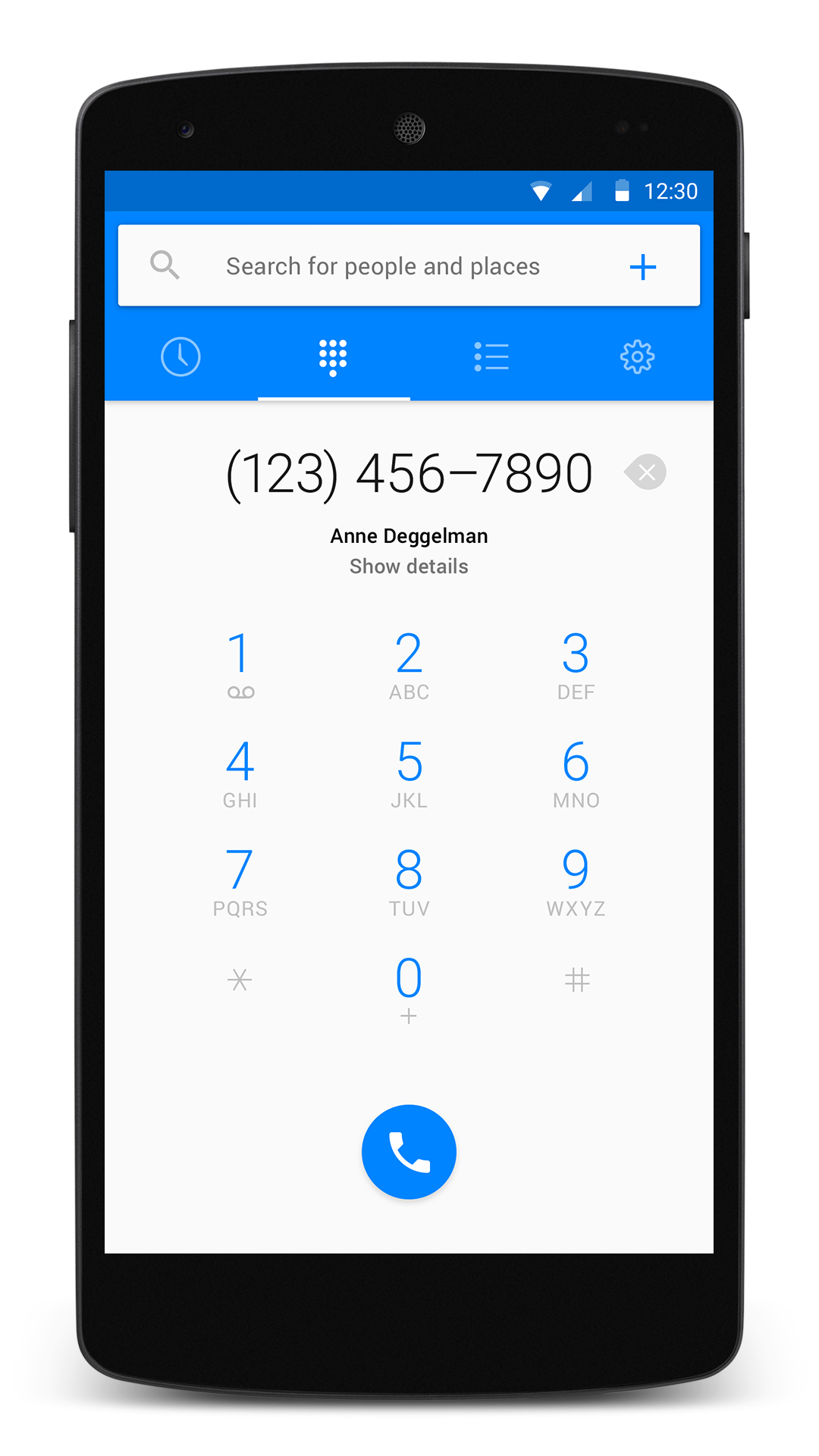The image size is (819, 1456).
Task: Tap the star key
Action: pos(240,980)
